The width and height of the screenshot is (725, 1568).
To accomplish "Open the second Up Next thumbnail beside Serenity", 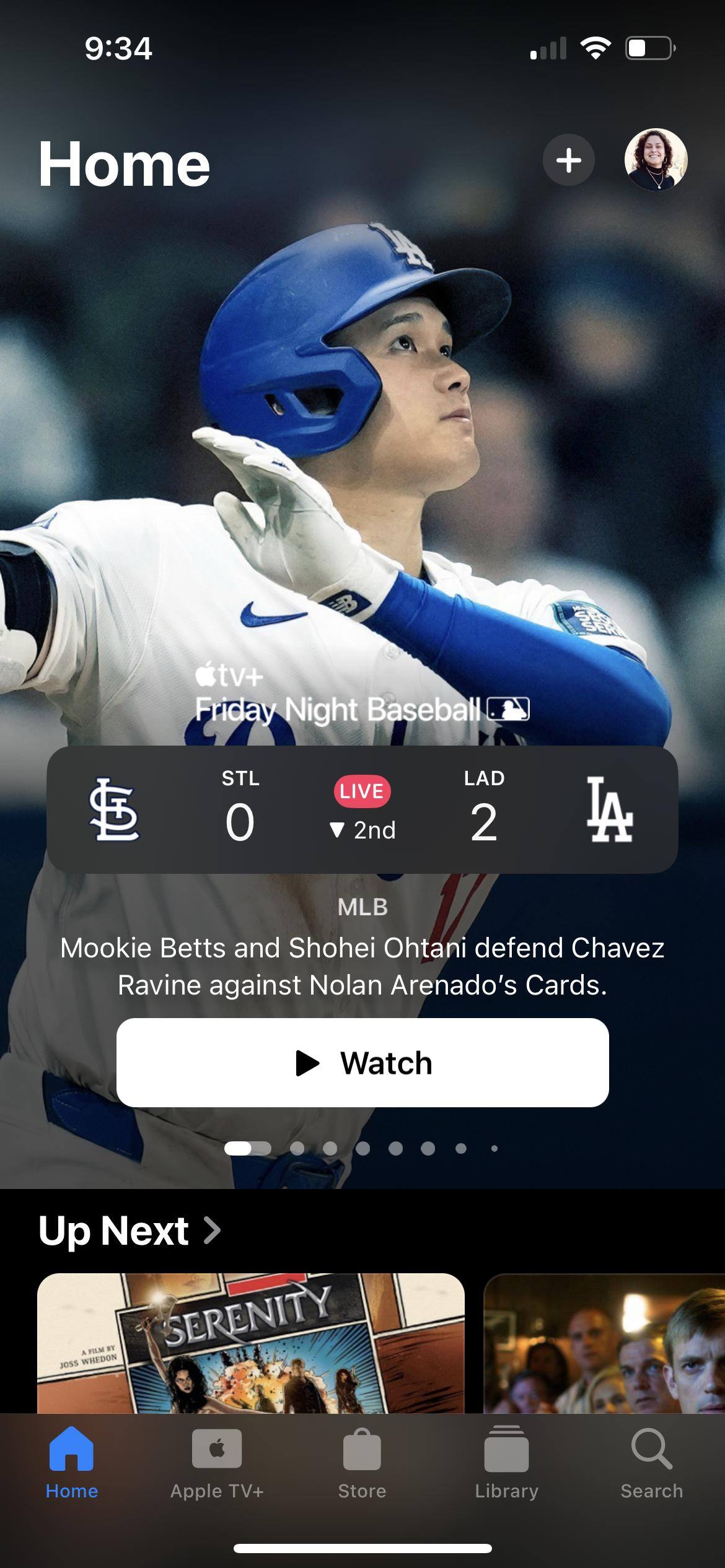I will tap(604, 1343).
